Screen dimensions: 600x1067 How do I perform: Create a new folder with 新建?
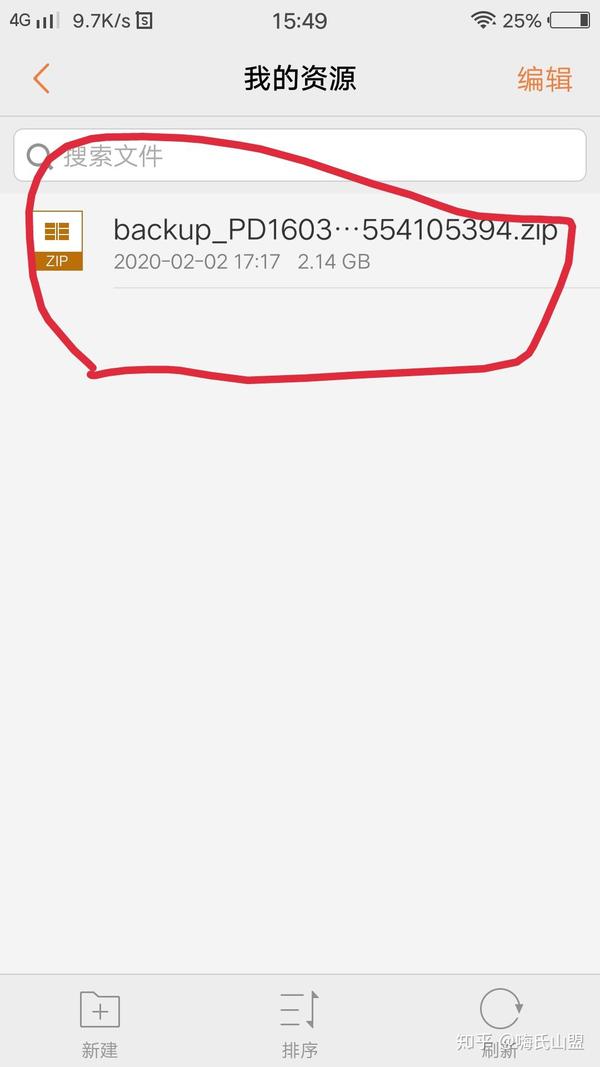coord(99,1022)
